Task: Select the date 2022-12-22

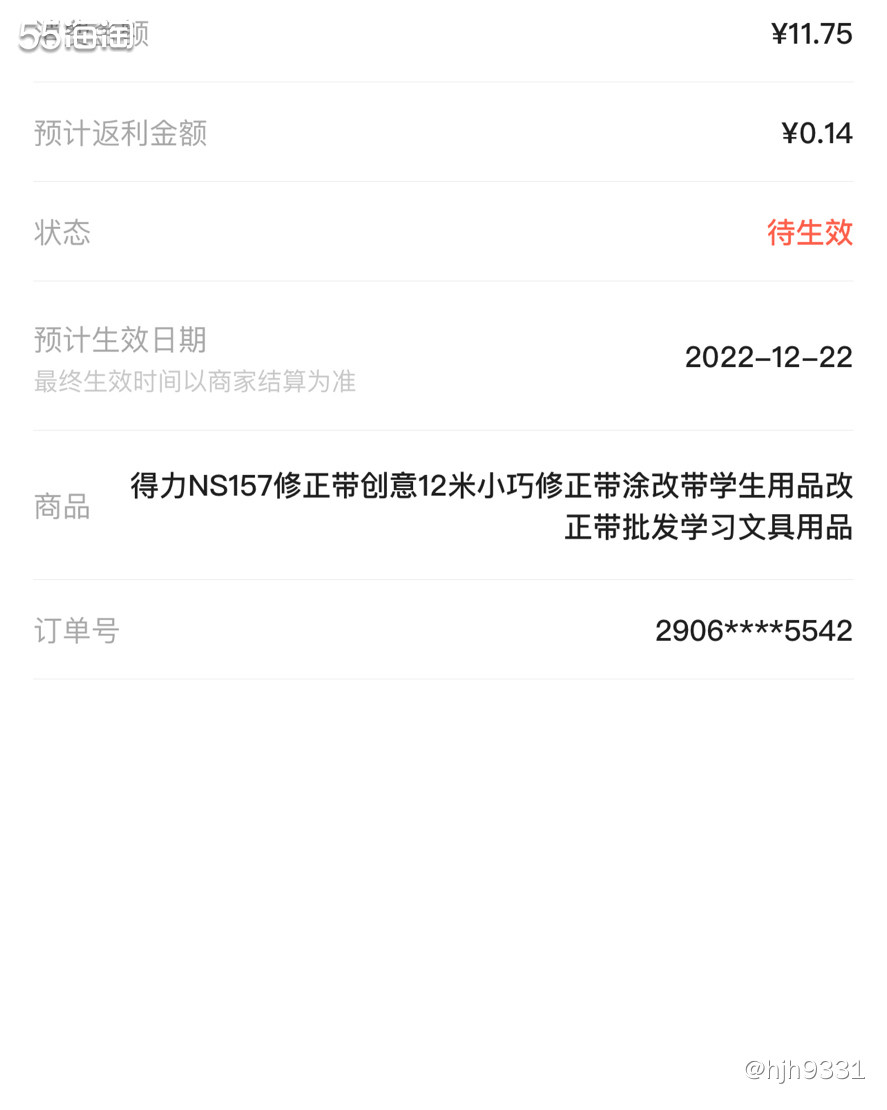Action: [768, 357]
